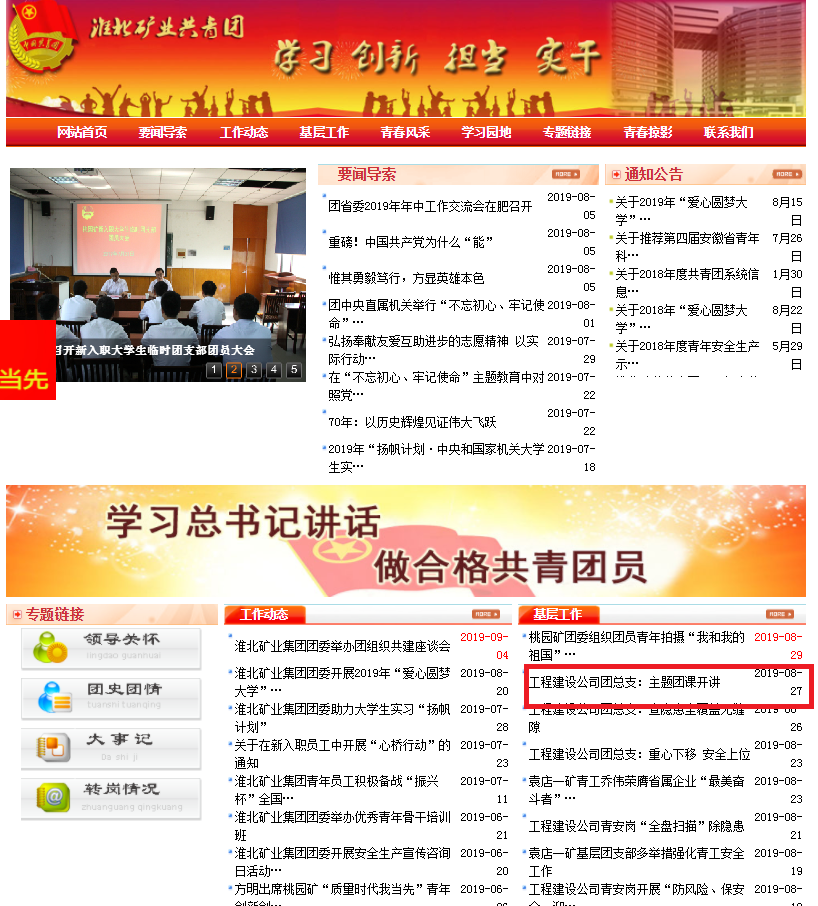Open article 重磅！中国共产党为什么"能"
The height and width of the screenshot is (906, 818).
411,242
